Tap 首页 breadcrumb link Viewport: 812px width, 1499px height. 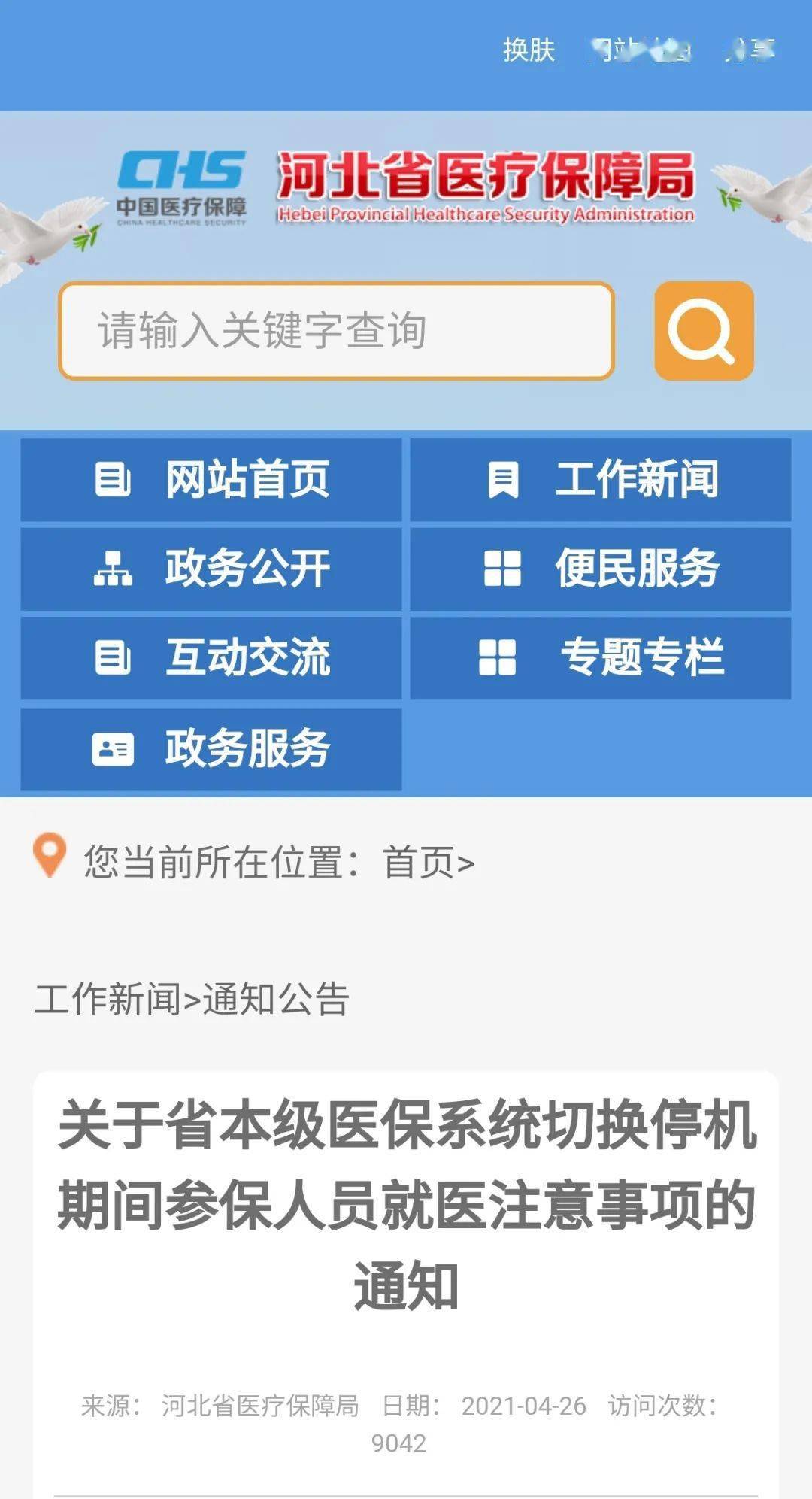[418, 862]
